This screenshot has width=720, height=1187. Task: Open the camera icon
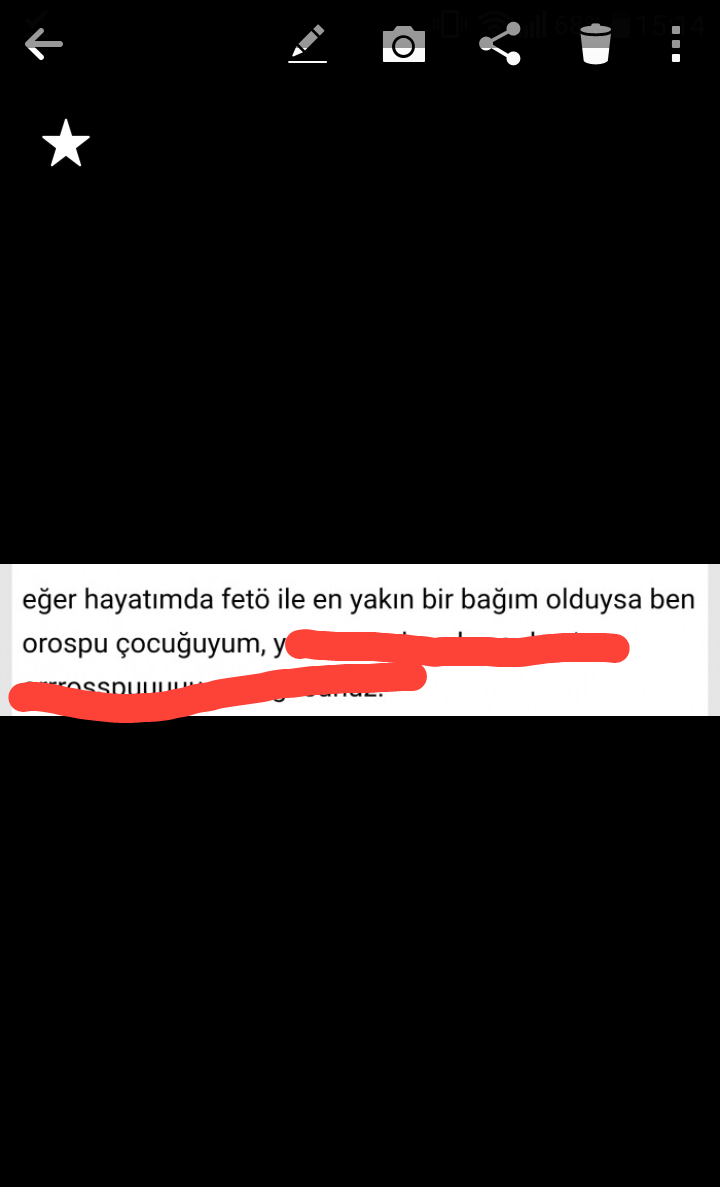tap(404, 45)
